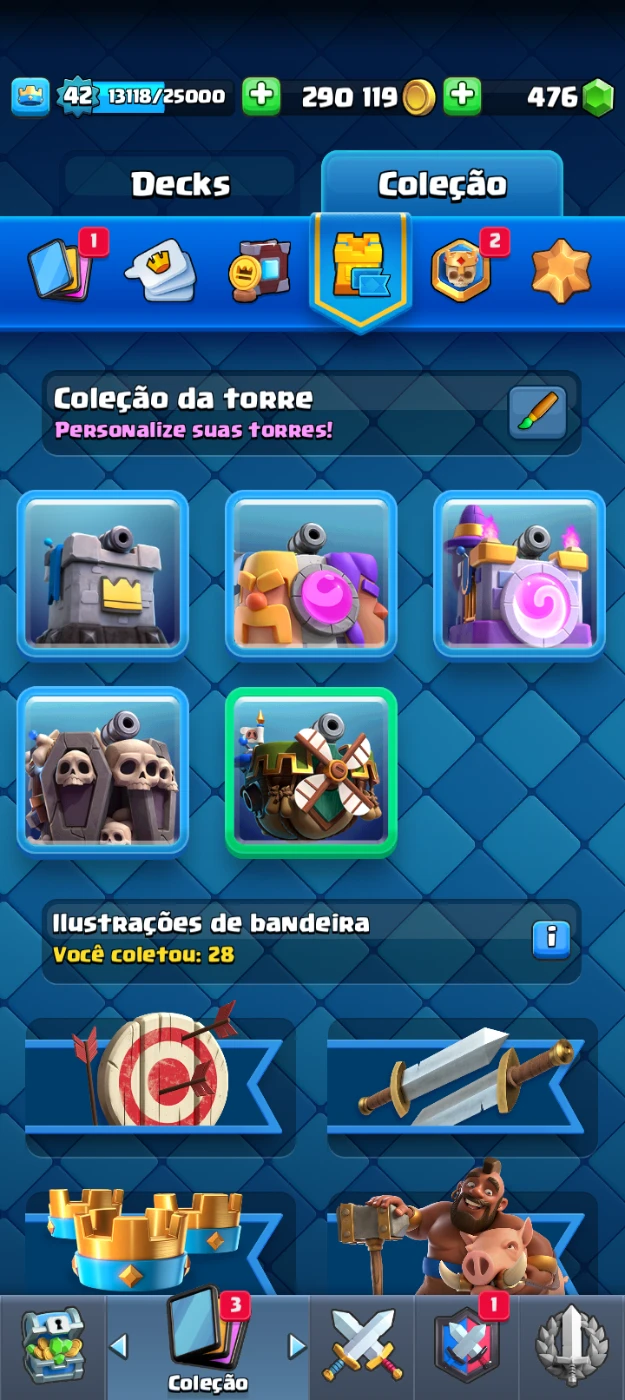
Task: Select the windmill tower skin
Action: (311, 771)
